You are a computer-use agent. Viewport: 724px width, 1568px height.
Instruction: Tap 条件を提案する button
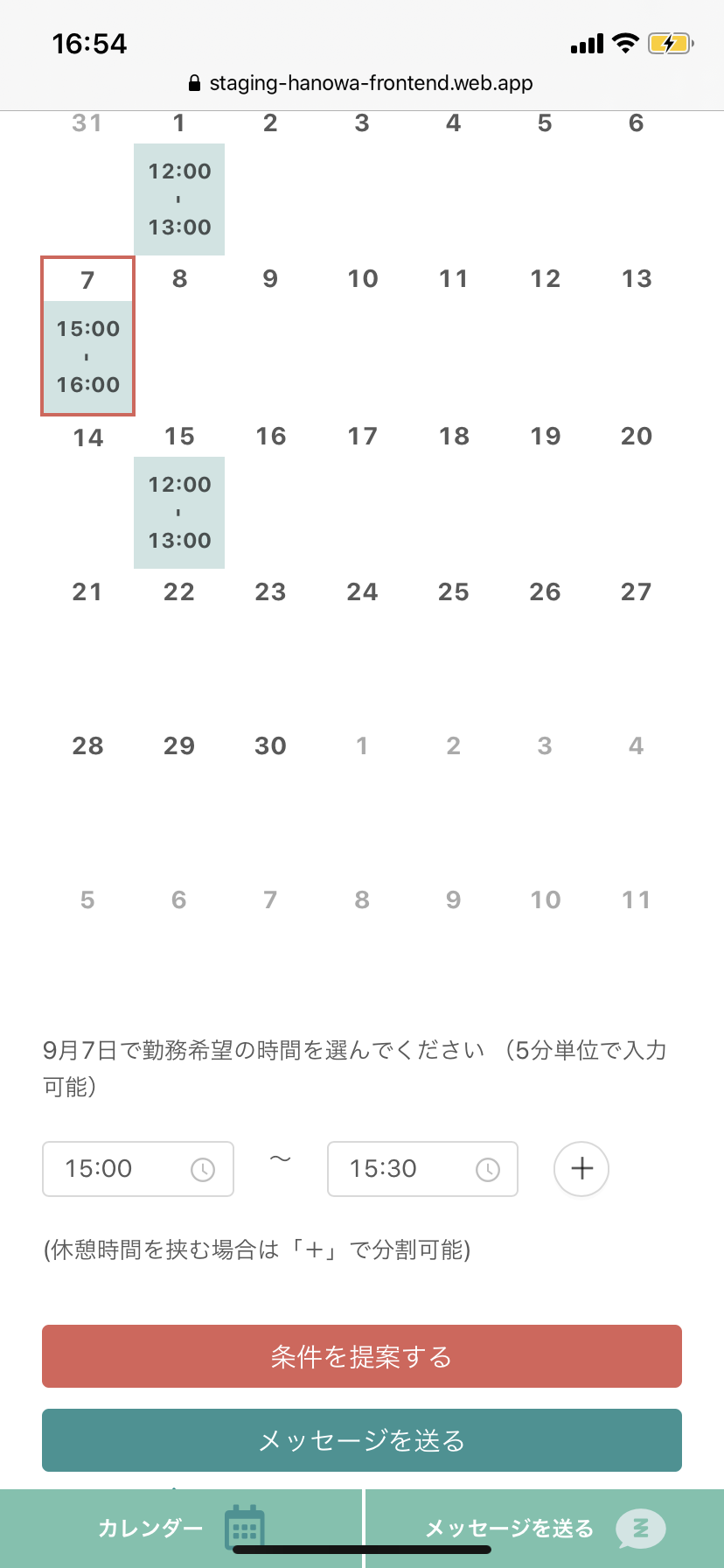pyautogui.click(x=362, y=1356)
